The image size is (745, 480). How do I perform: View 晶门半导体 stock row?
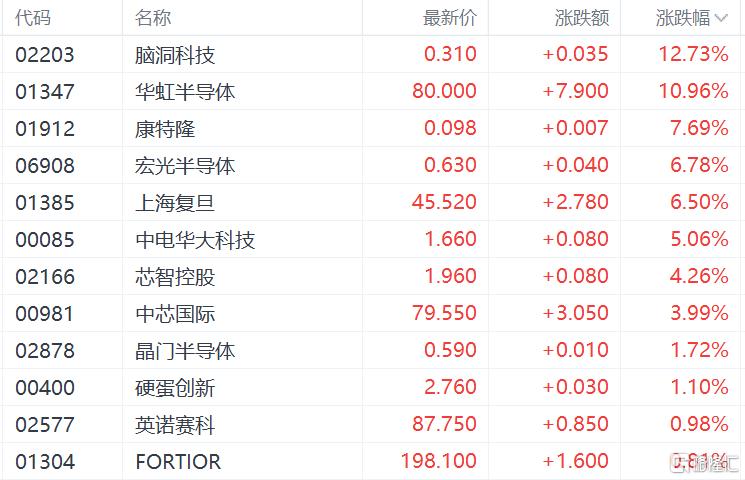pyautogui.click(x=185, y=351)
